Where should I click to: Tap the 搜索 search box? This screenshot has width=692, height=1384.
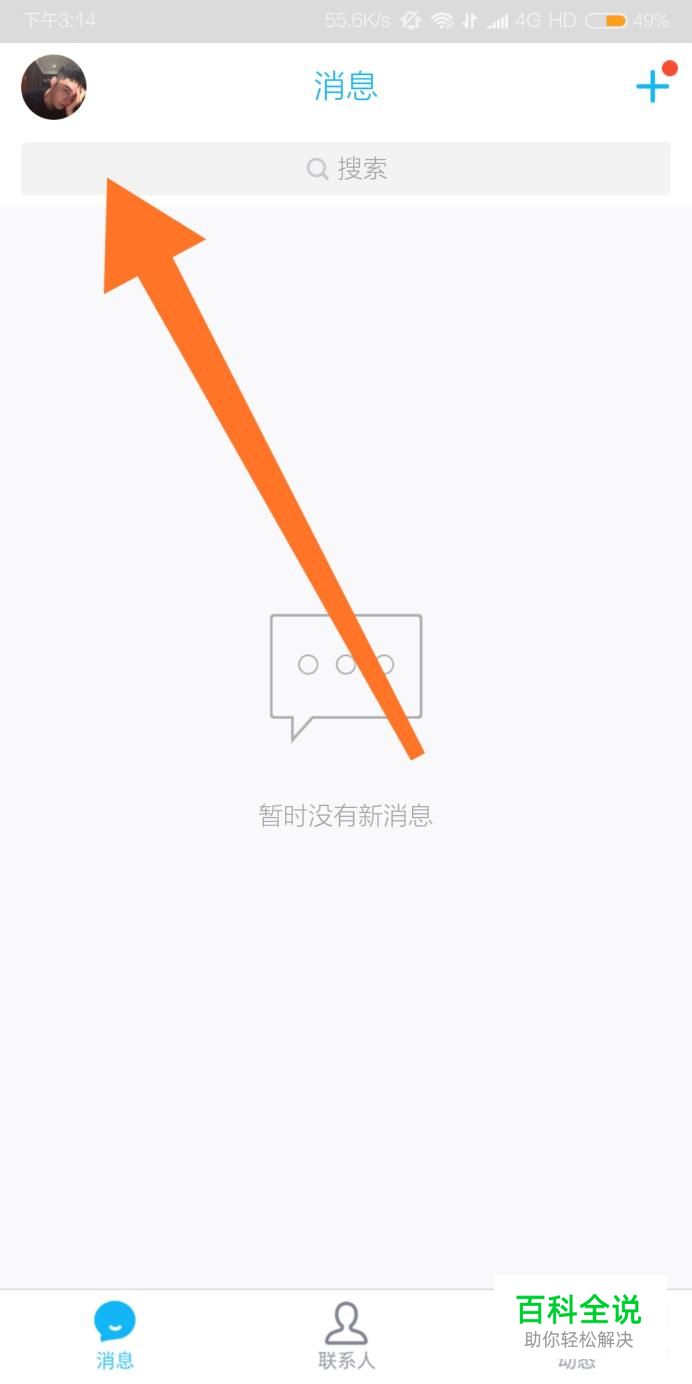tap(346, 169)
